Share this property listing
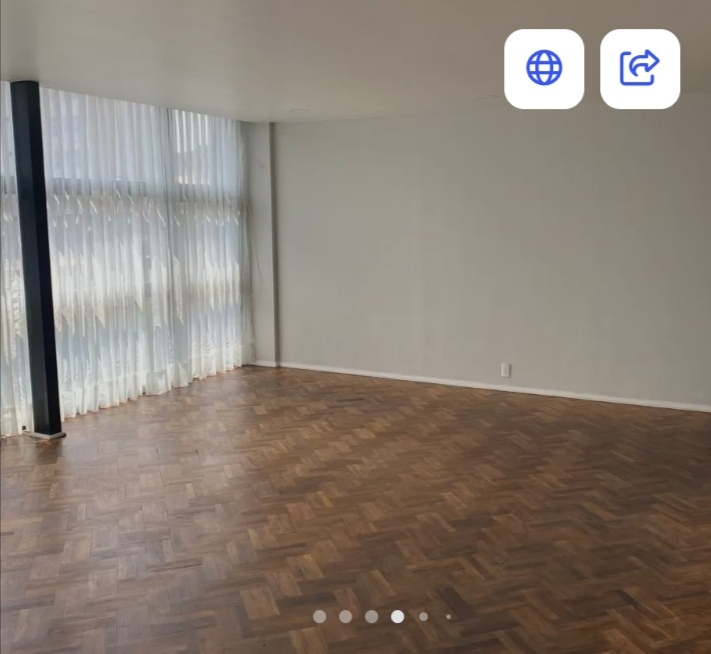The image size is (711, 654). (640, 69)
